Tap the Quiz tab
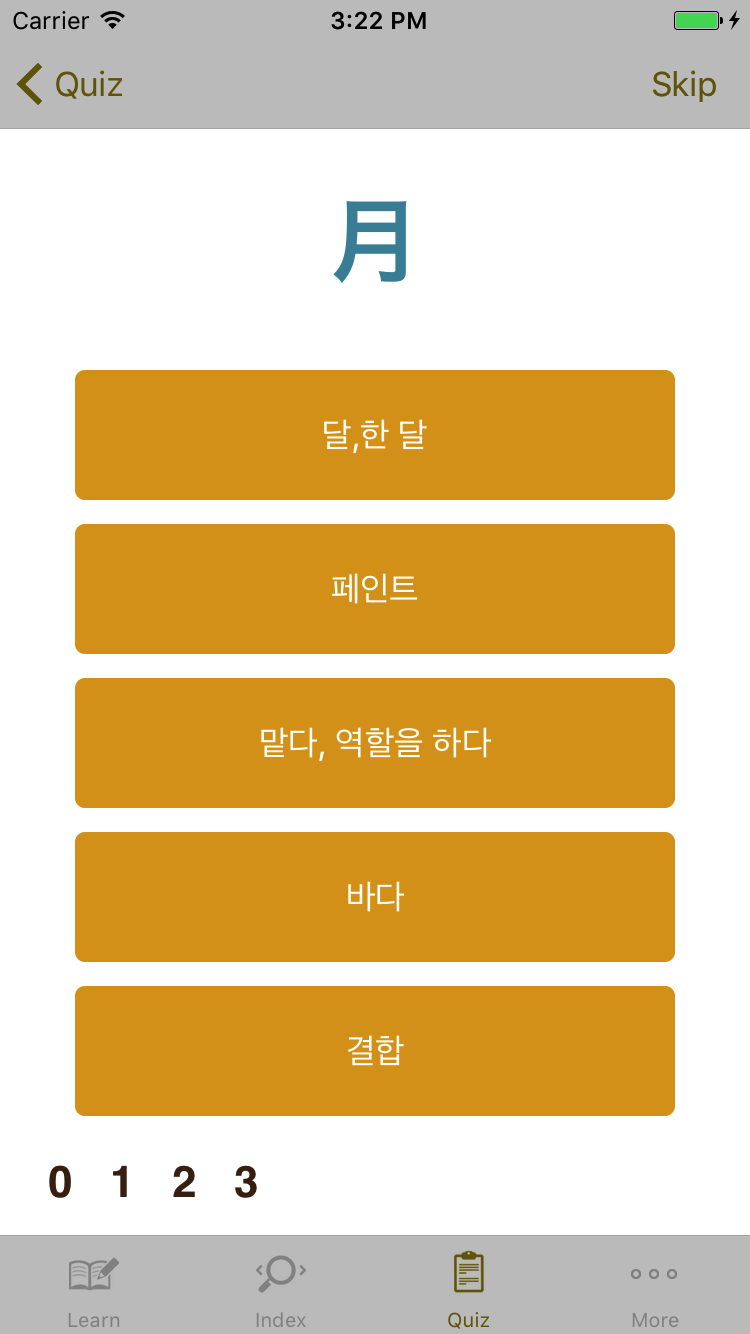Image resolution: width=750 pixels, height=1334 pixels. point(468,1289)
